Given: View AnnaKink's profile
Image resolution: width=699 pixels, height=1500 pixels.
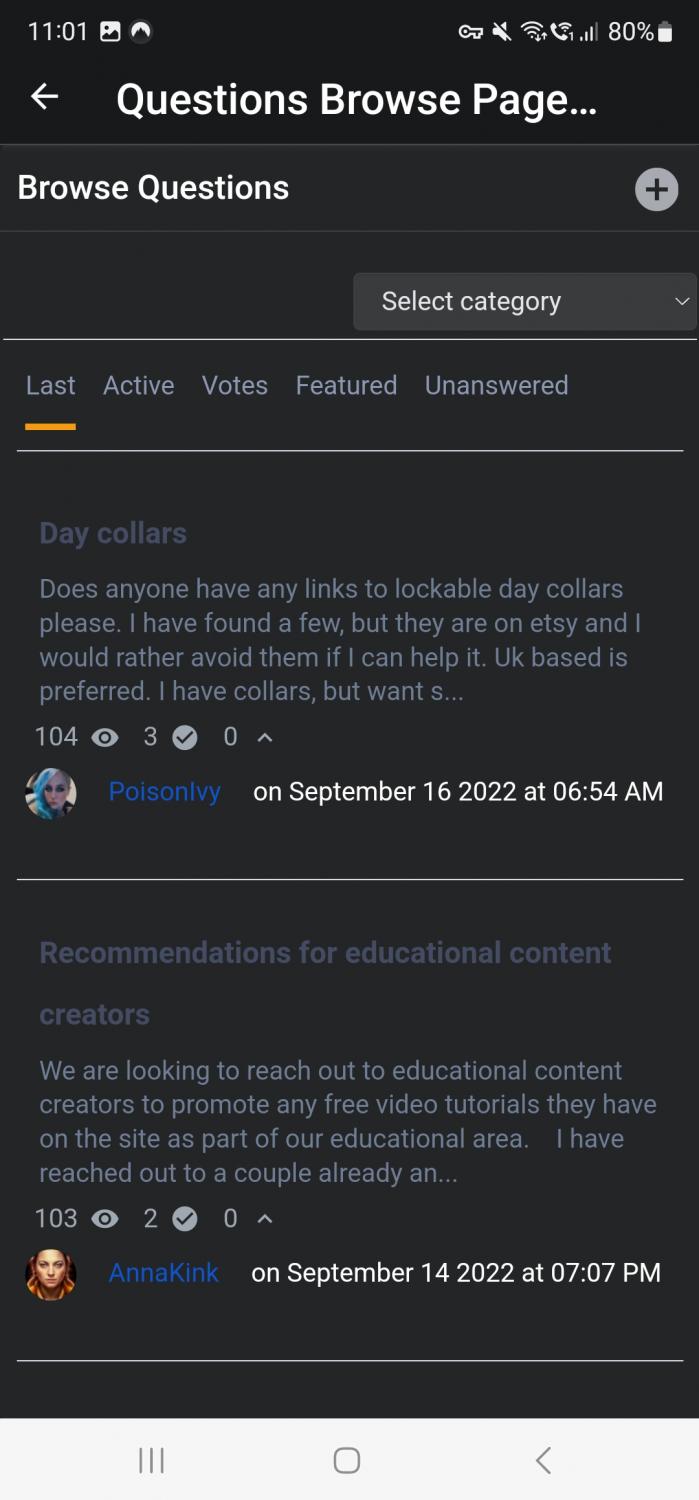Looking at the screenshot, I should coord(163,1273).
